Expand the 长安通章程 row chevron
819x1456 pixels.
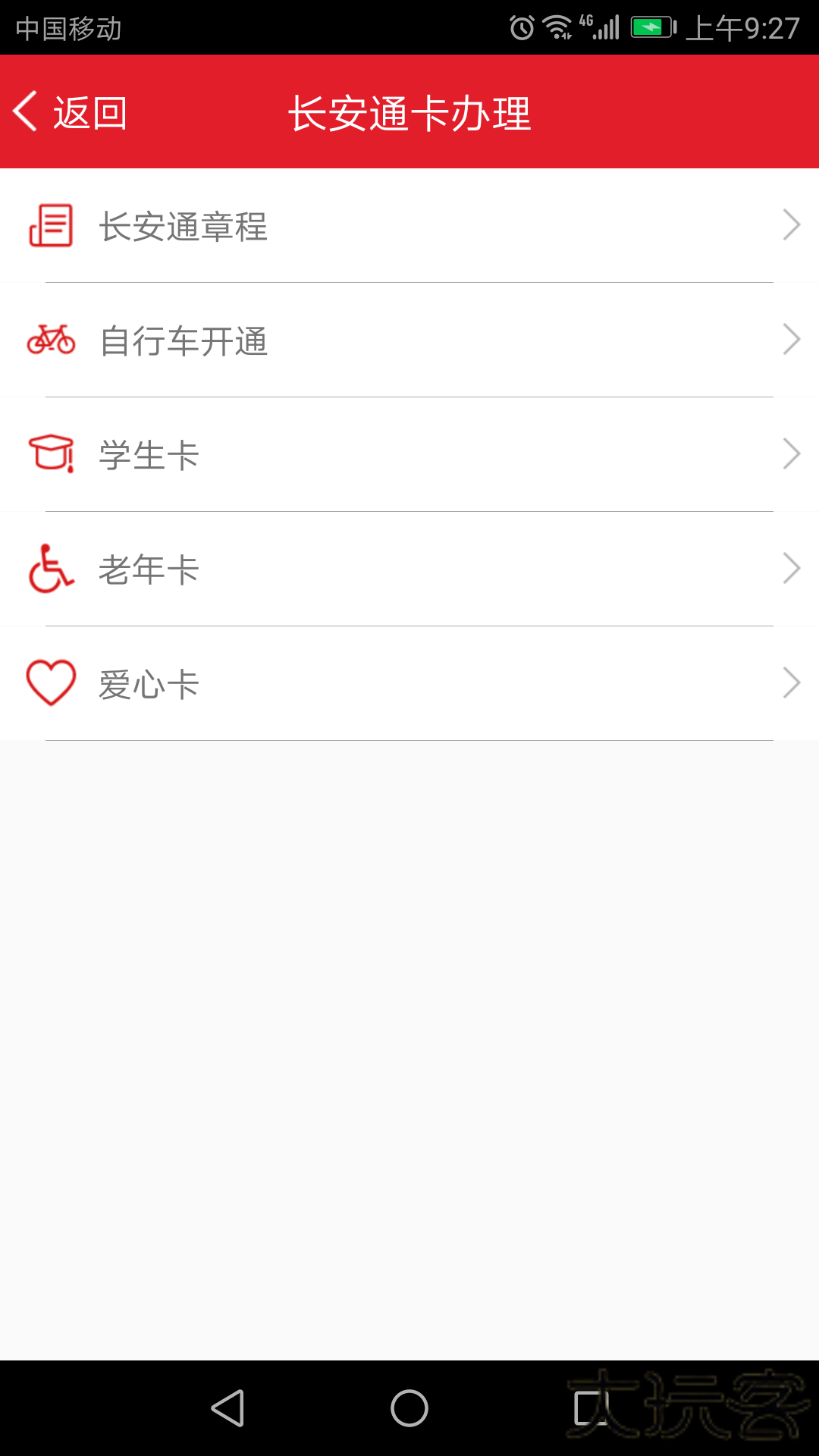791,224
